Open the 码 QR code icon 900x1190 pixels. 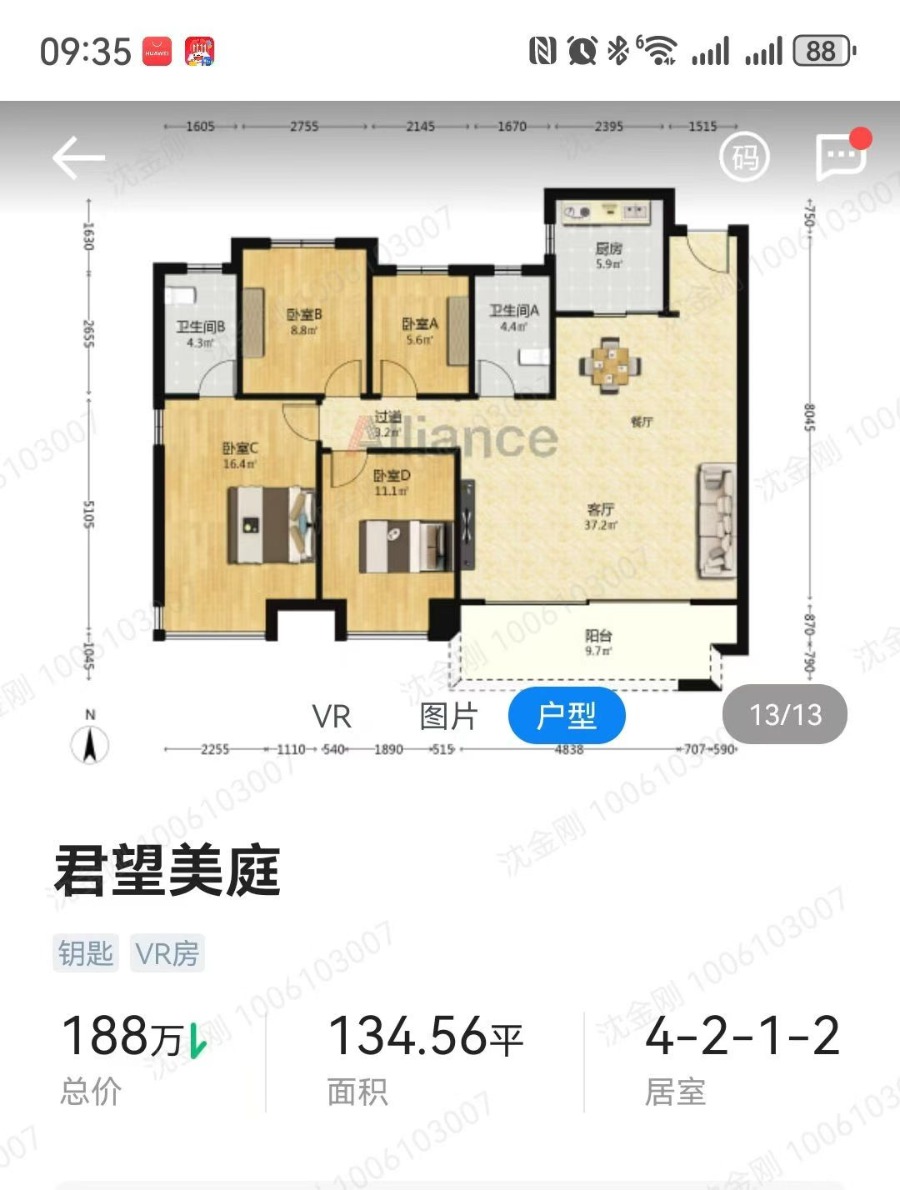pyautogui.click(x=744, y=157)
